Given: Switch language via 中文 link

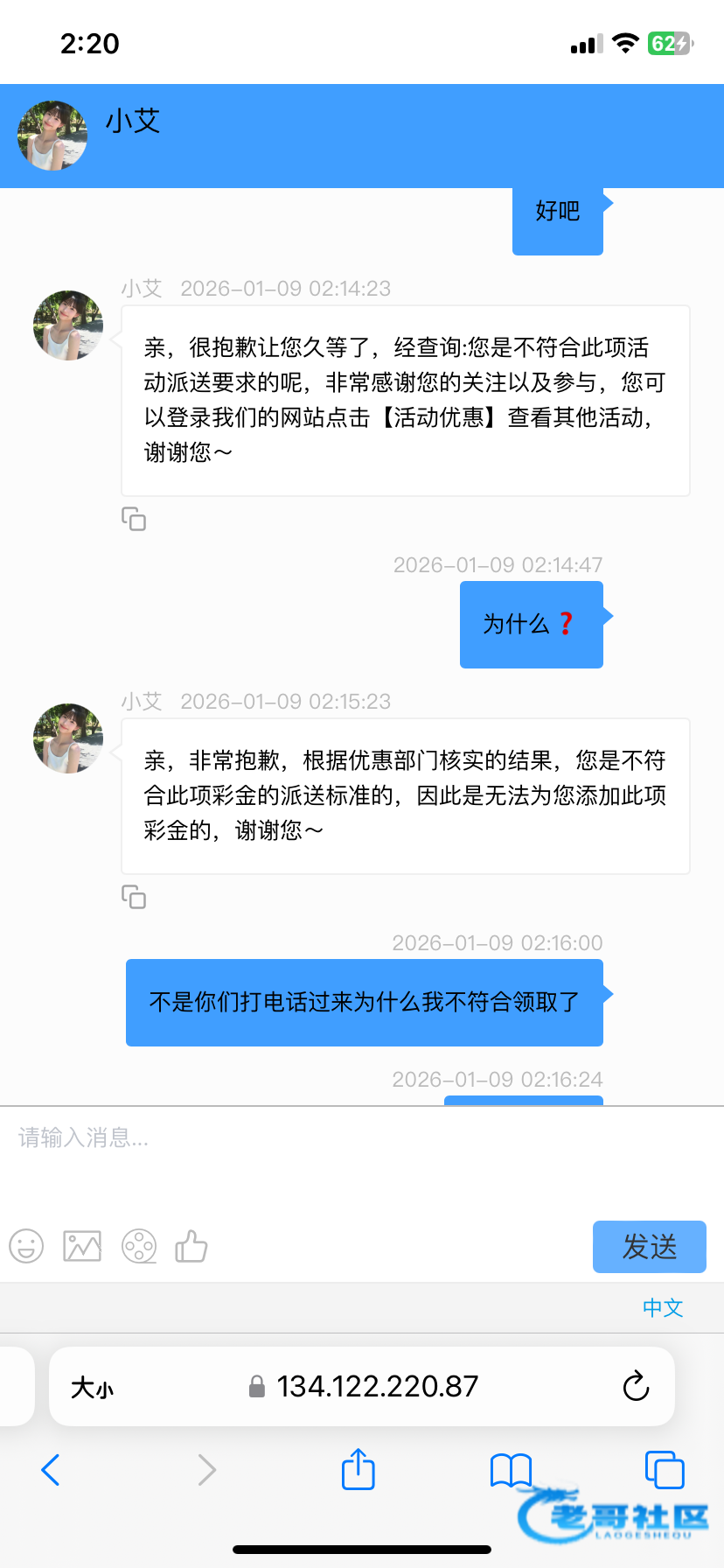Looking at the screenshot, I should (x=662, y=1307).
